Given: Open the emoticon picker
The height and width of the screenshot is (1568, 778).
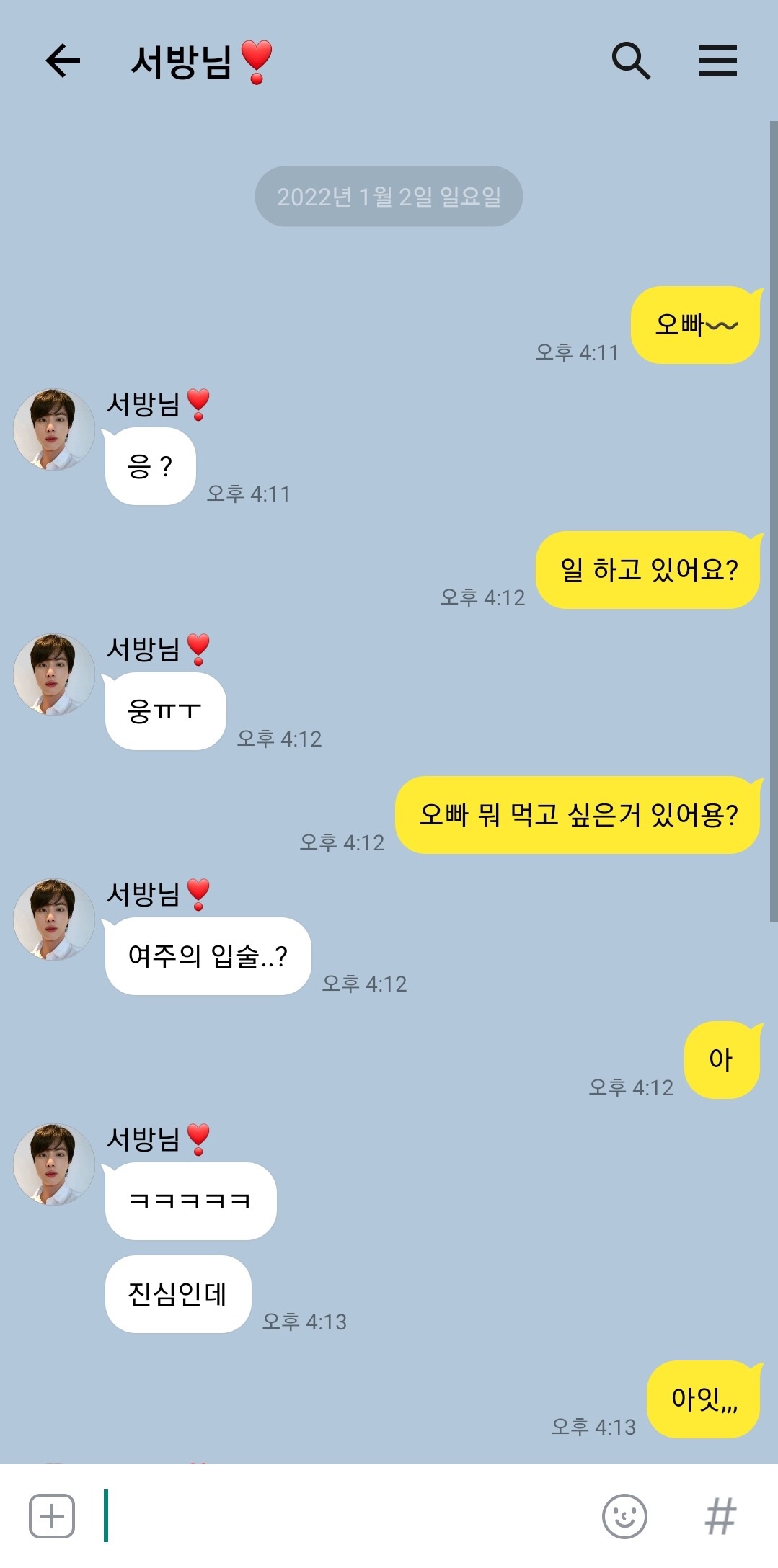Looking at the screenshot, I should (x=624, y=1516).
